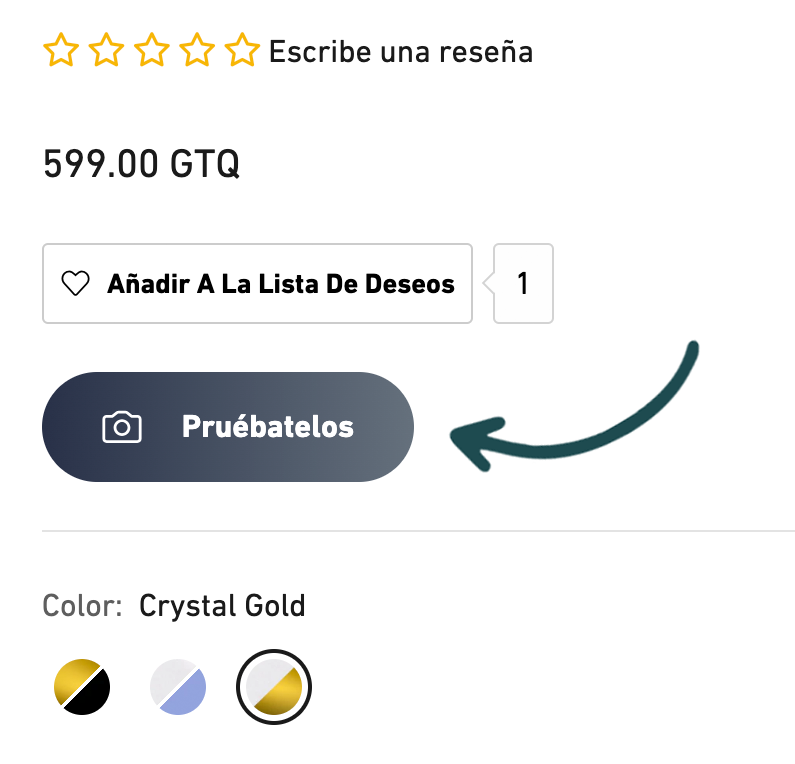Select the gold and black color swatch
This screenshot has height=764, width=795.
point(82,687)
